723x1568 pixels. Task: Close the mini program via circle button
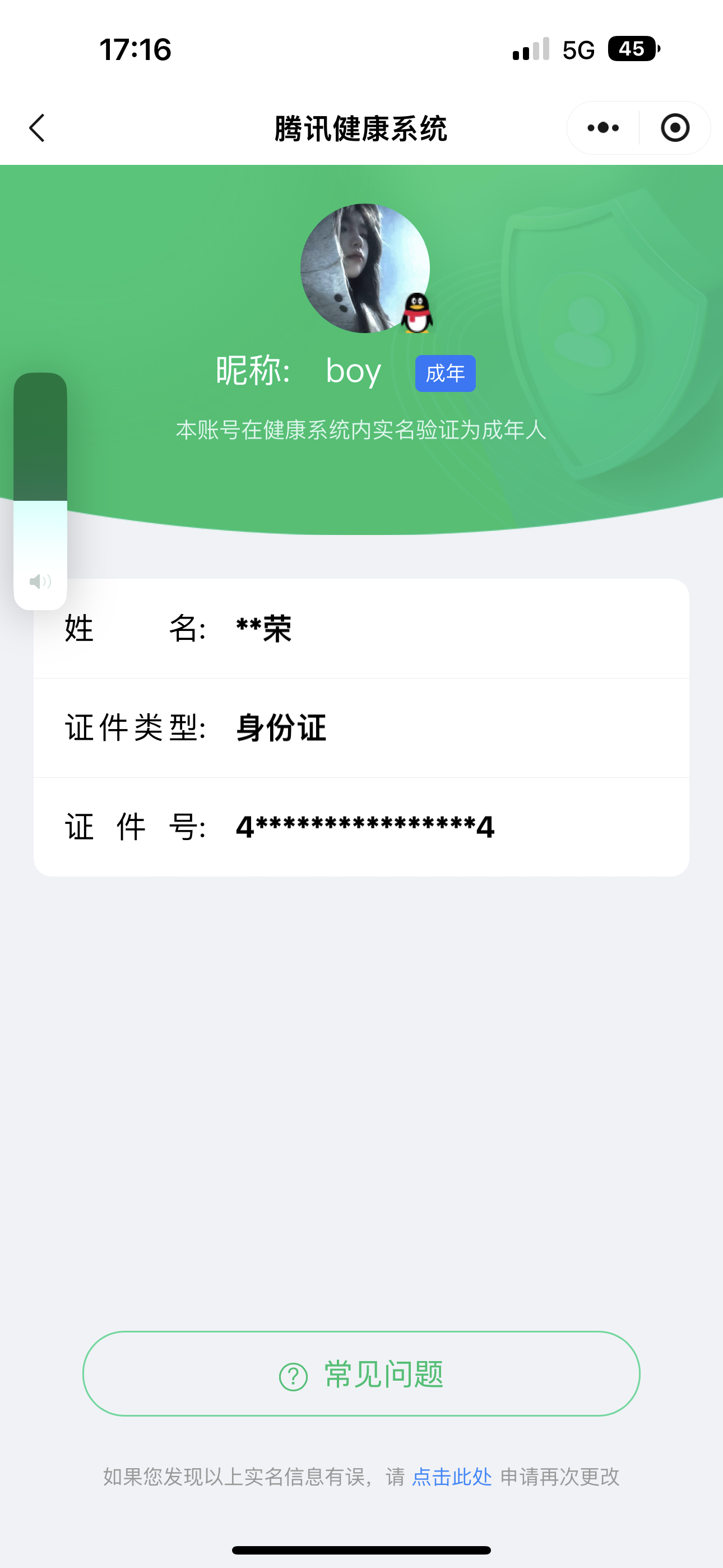click(x=675, y=128)
